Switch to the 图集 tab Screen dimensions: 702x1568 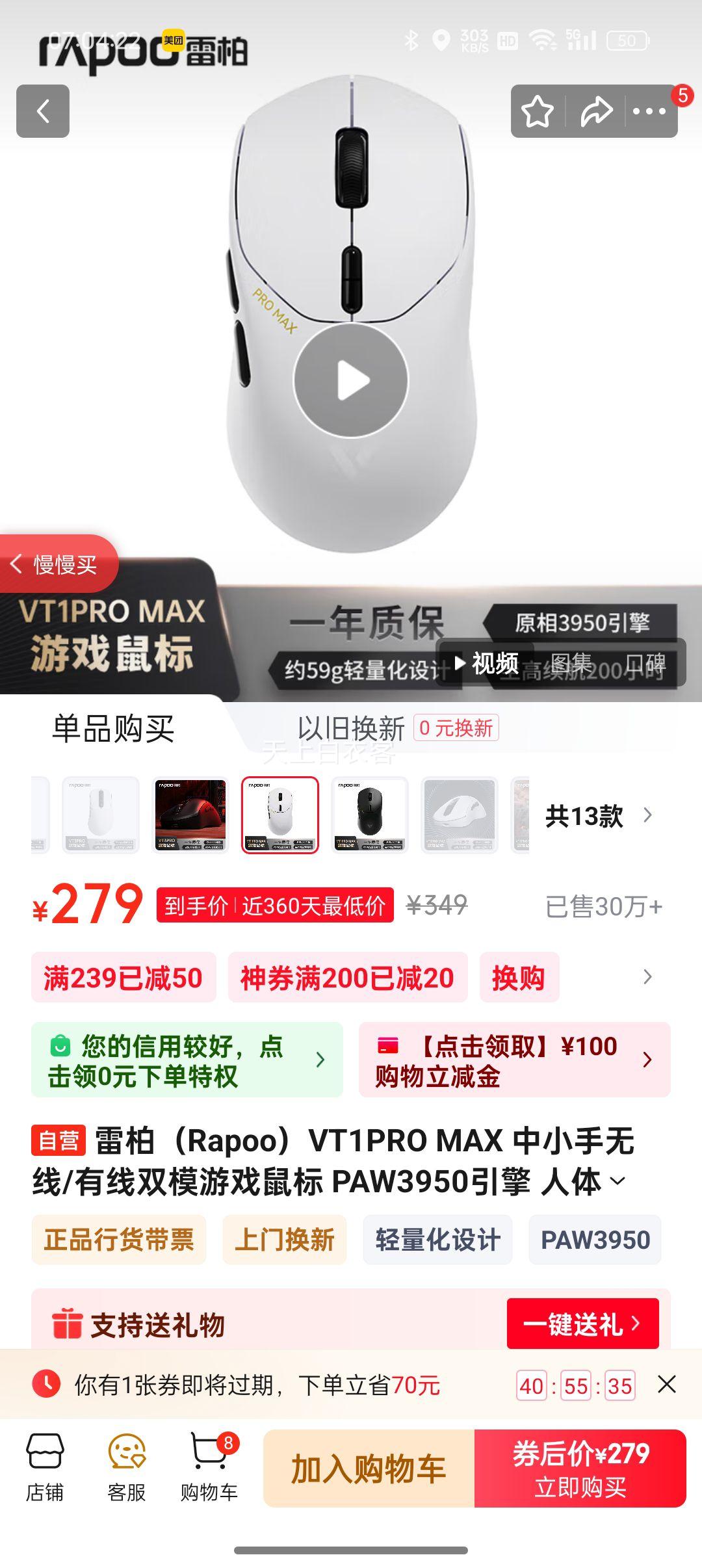click(570, 665)
